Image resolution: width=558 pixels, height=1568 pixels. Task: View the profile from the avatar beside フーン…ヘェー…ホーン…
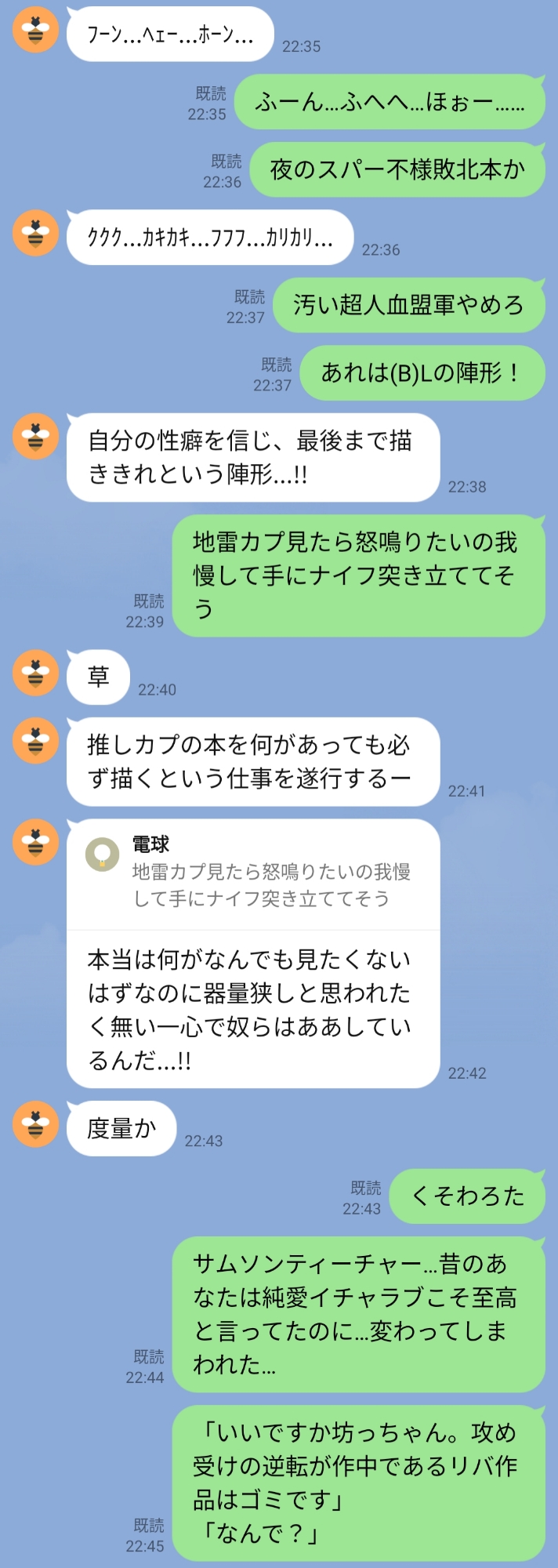[36, 30]
